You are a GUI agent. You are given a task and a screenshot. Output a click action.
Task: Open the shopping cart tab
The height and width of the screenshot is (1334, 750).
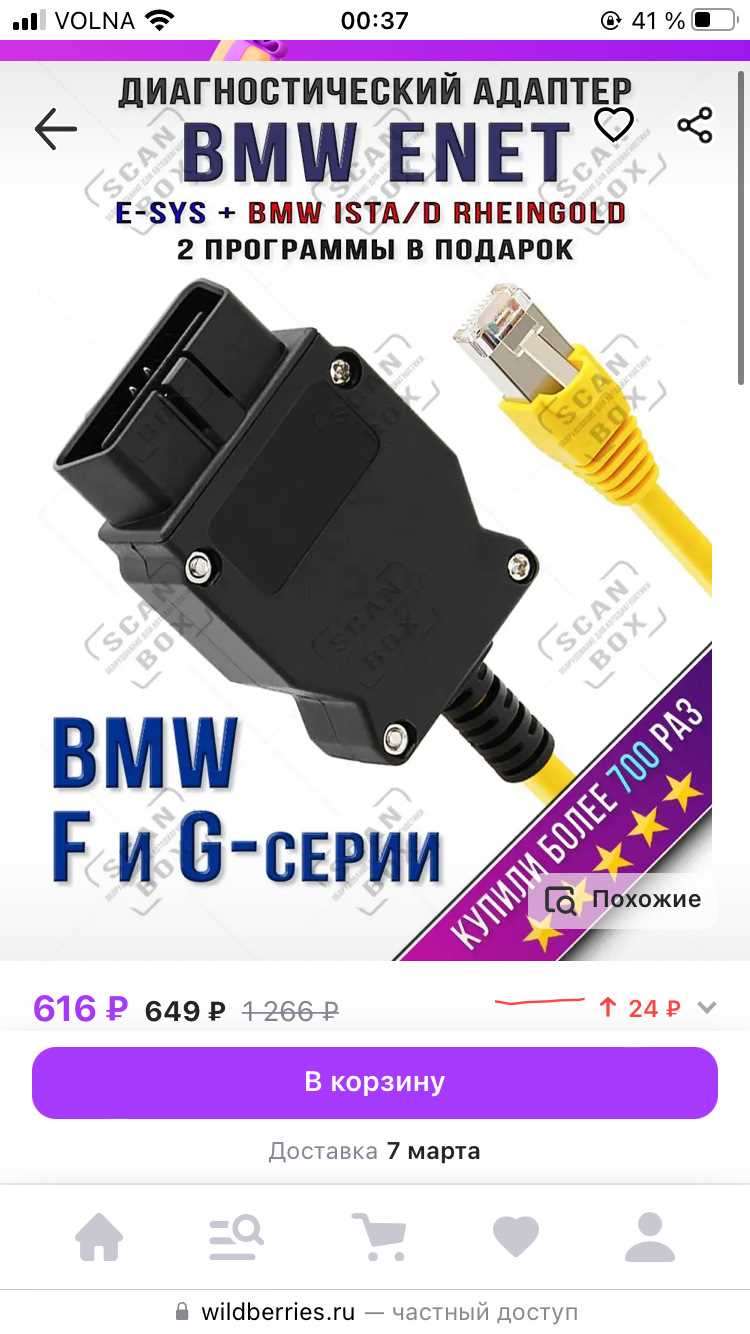[378, 1238]
